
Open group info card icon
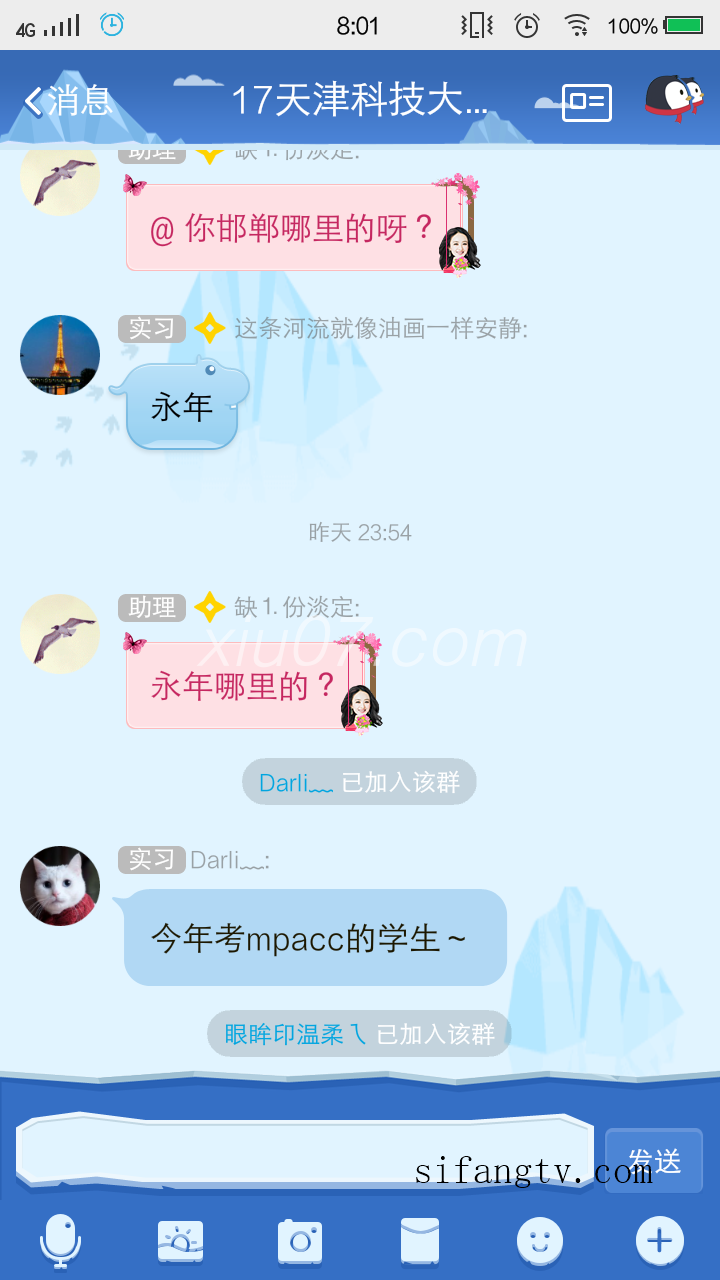586,102
